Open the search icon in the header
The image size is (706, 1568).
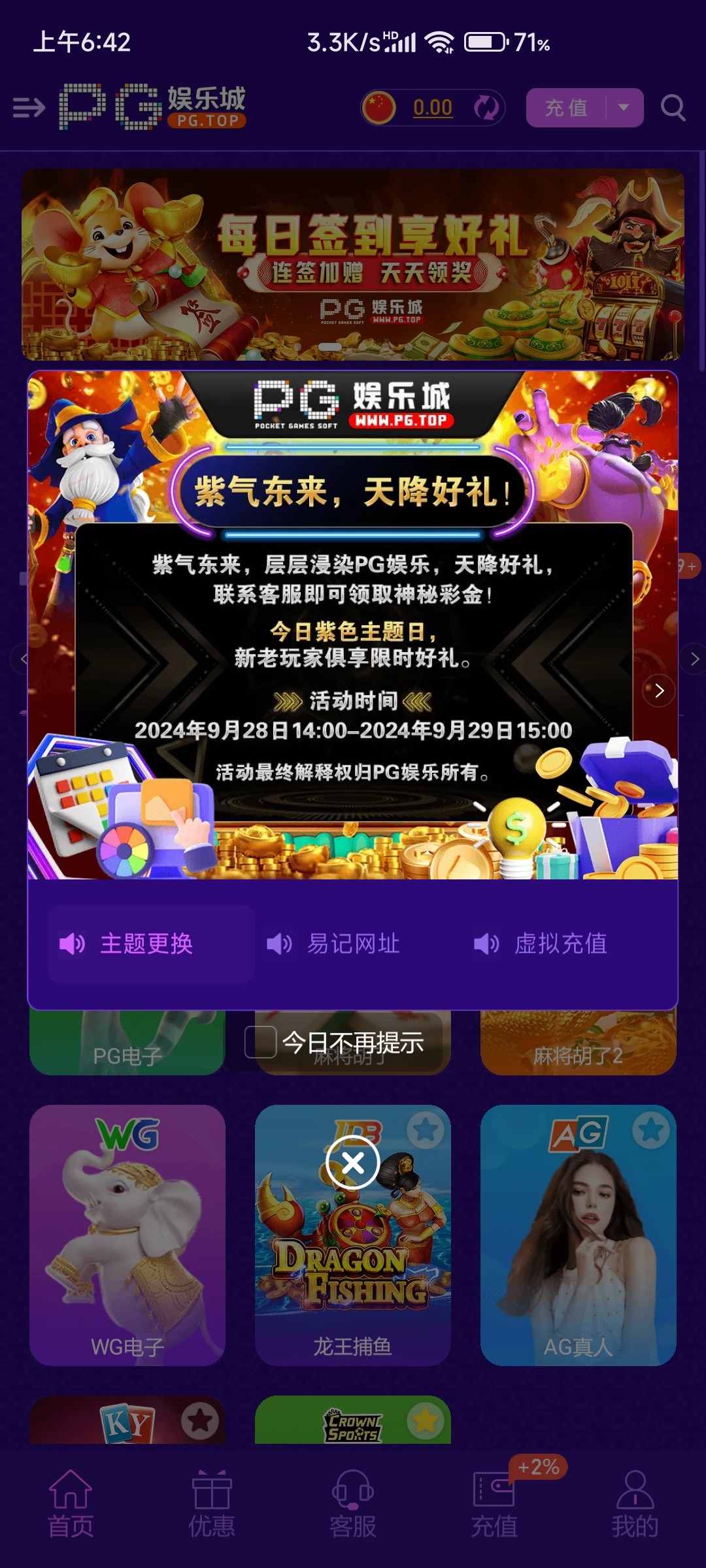pos(673,108)
